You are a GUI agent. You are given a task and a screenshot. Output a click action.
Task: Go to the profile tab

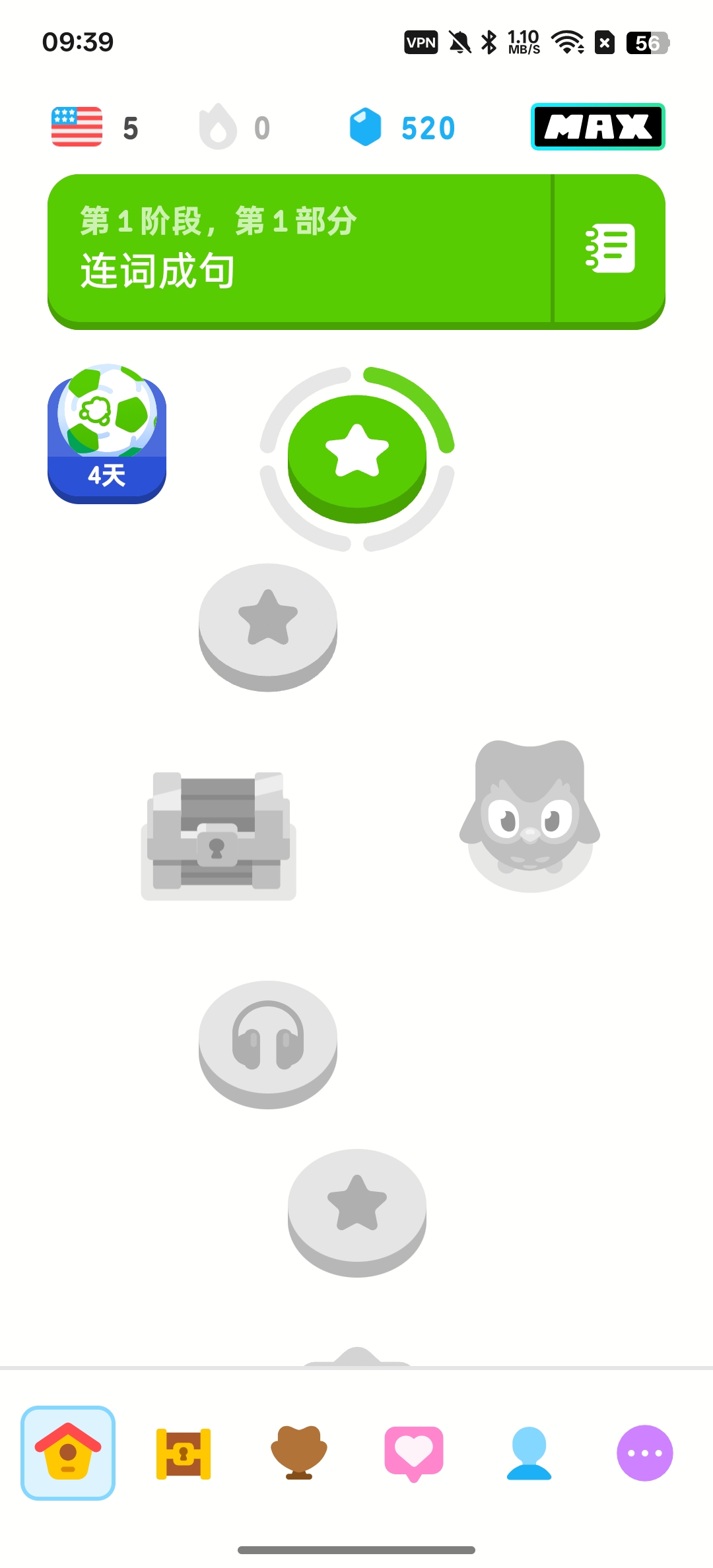(529, 1453)
